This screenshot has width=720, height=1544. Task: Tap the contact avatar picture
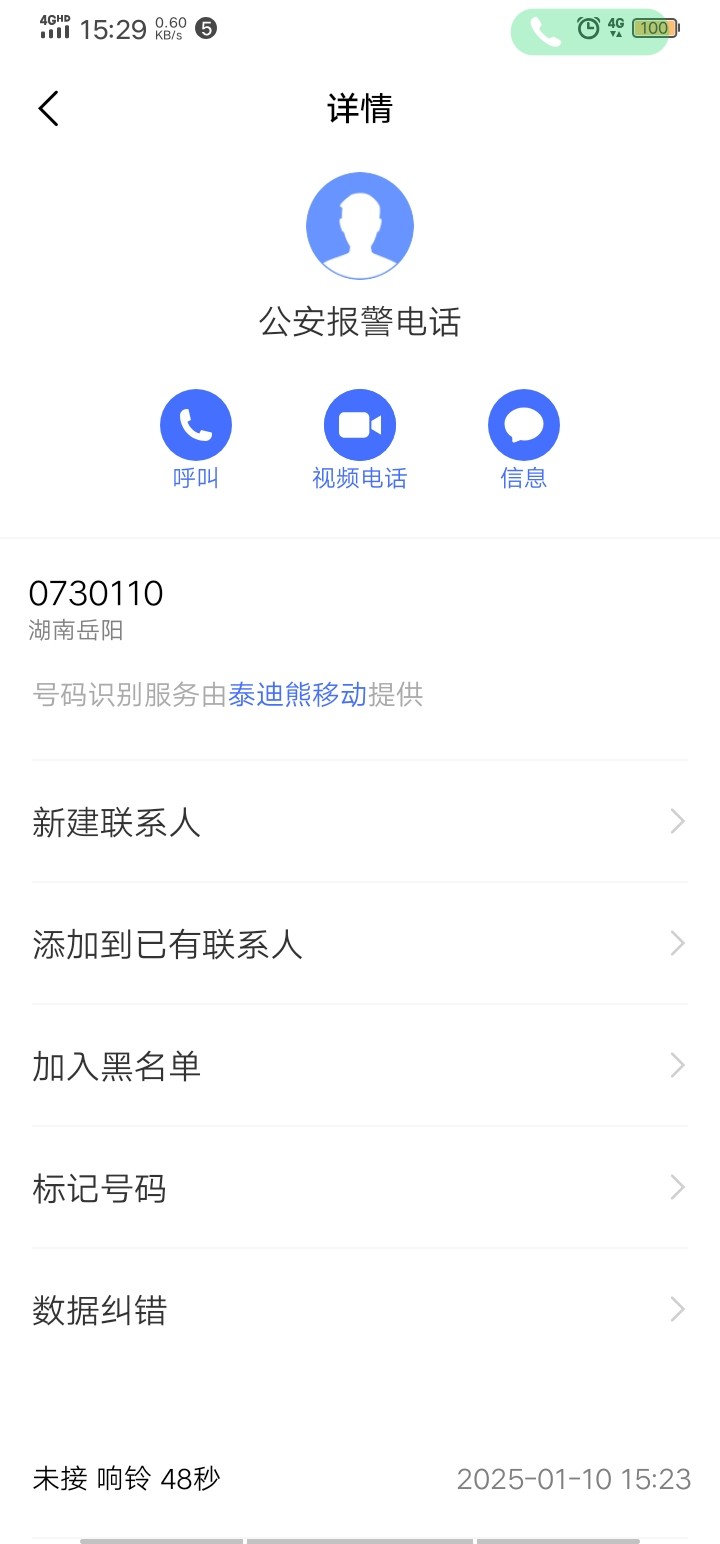click(x=360, y=226)
